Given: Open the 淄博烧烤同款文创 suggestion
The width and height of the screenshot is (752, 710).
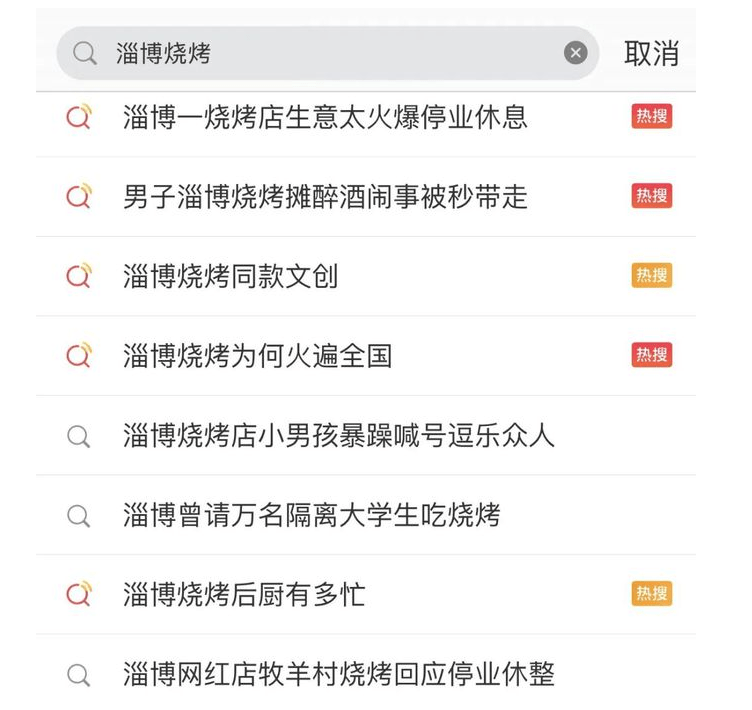Looking at the screenshot, I should point(230,276).
